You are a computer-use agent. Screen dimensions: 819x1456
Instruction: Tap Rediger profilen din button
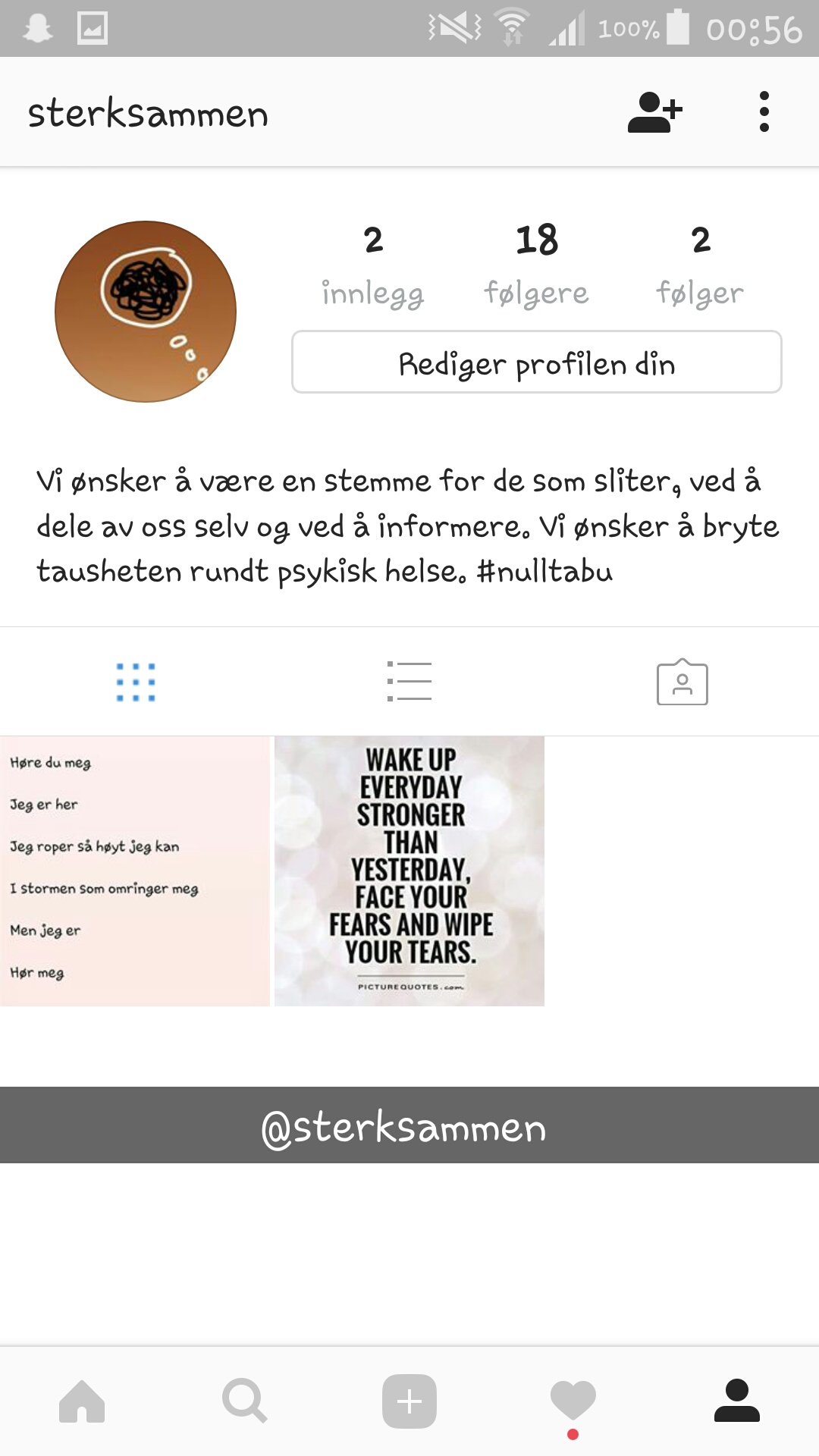(x=537, y=362)
